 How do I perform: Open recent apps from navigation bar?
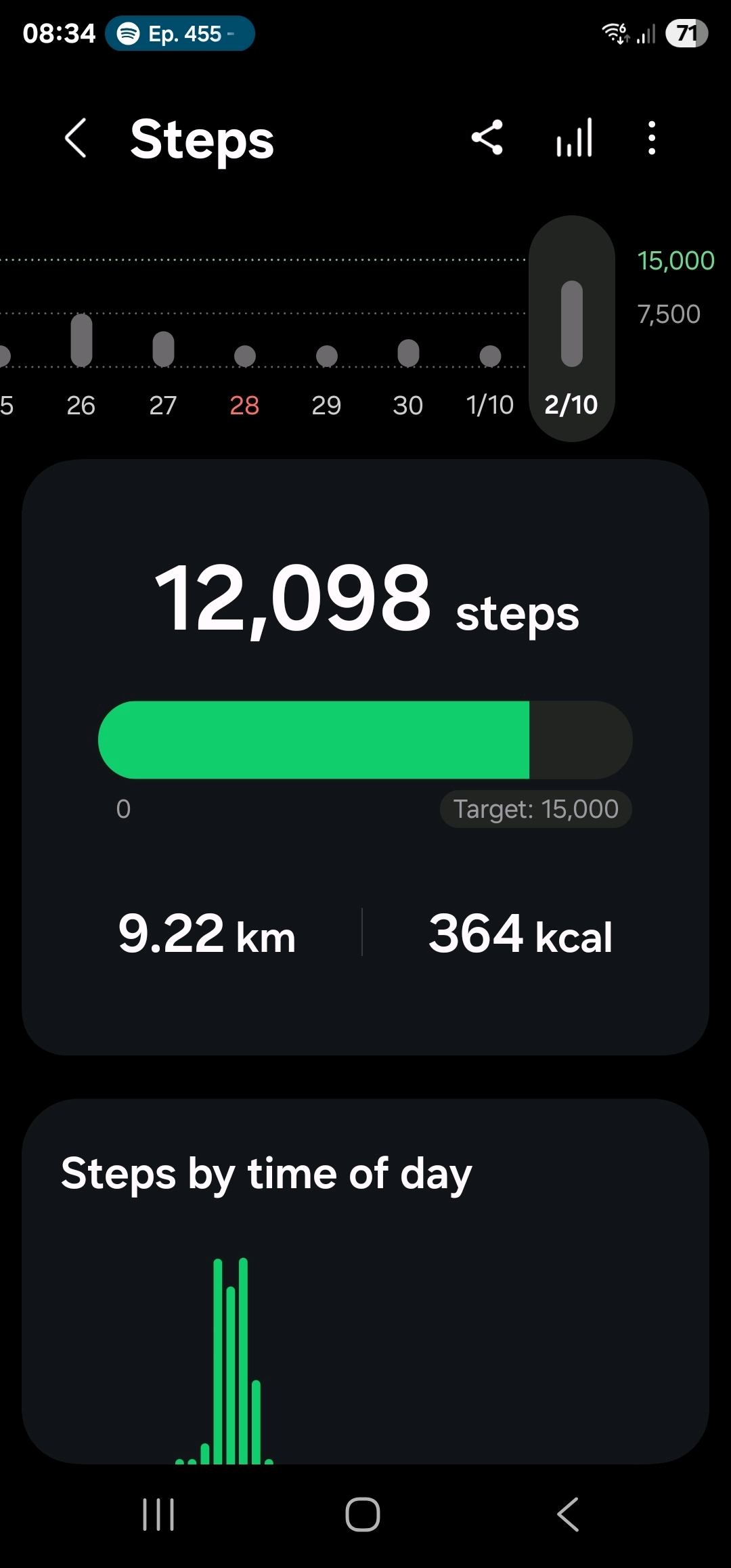point(158,1515)
